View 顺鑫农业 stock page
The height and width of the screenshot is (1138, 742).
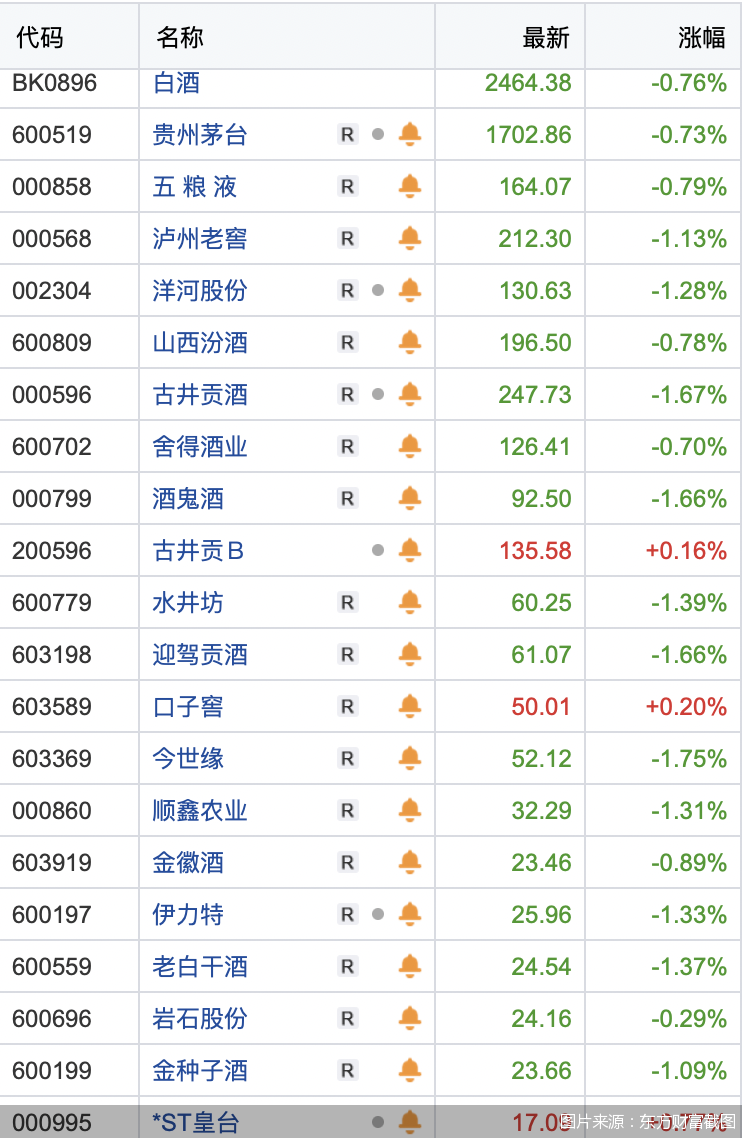(x=199, y=811)
